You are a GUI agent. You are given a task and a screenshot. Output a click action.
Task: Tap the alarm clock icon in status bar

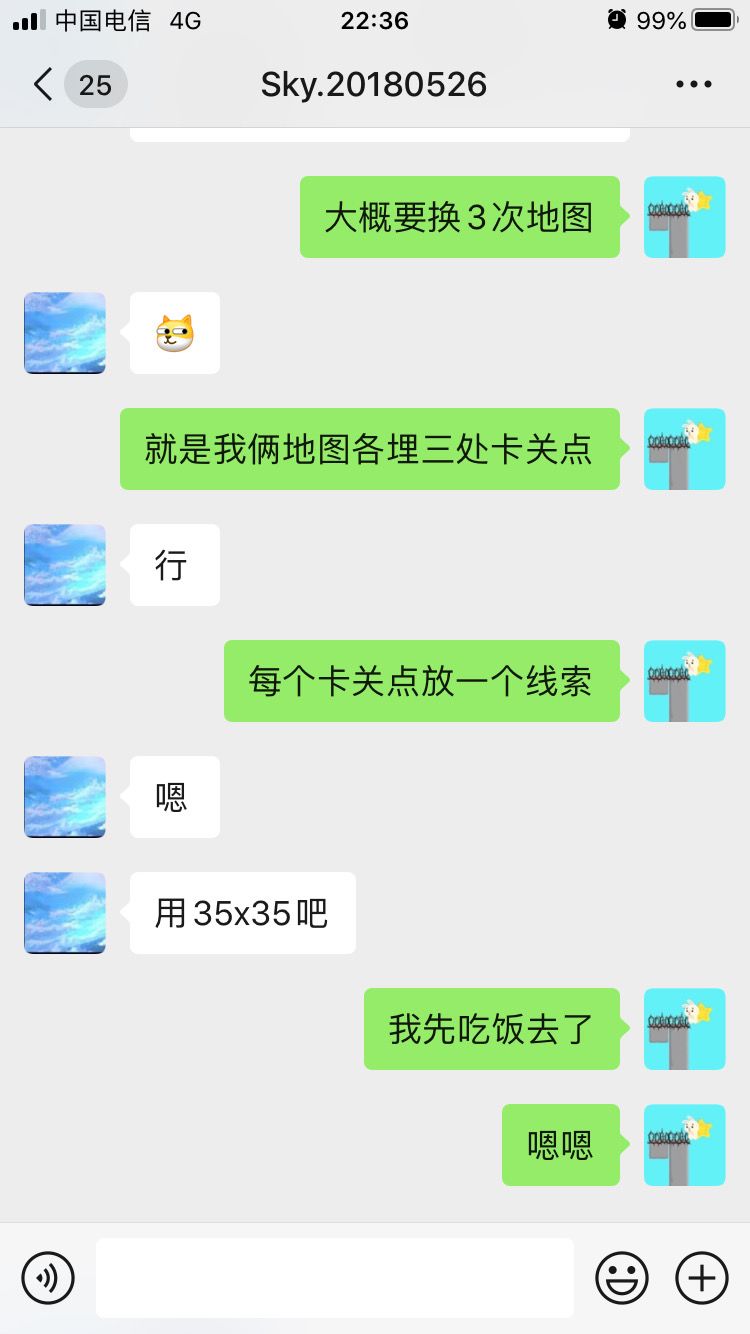pyautogui.click(x=619, y=19)
